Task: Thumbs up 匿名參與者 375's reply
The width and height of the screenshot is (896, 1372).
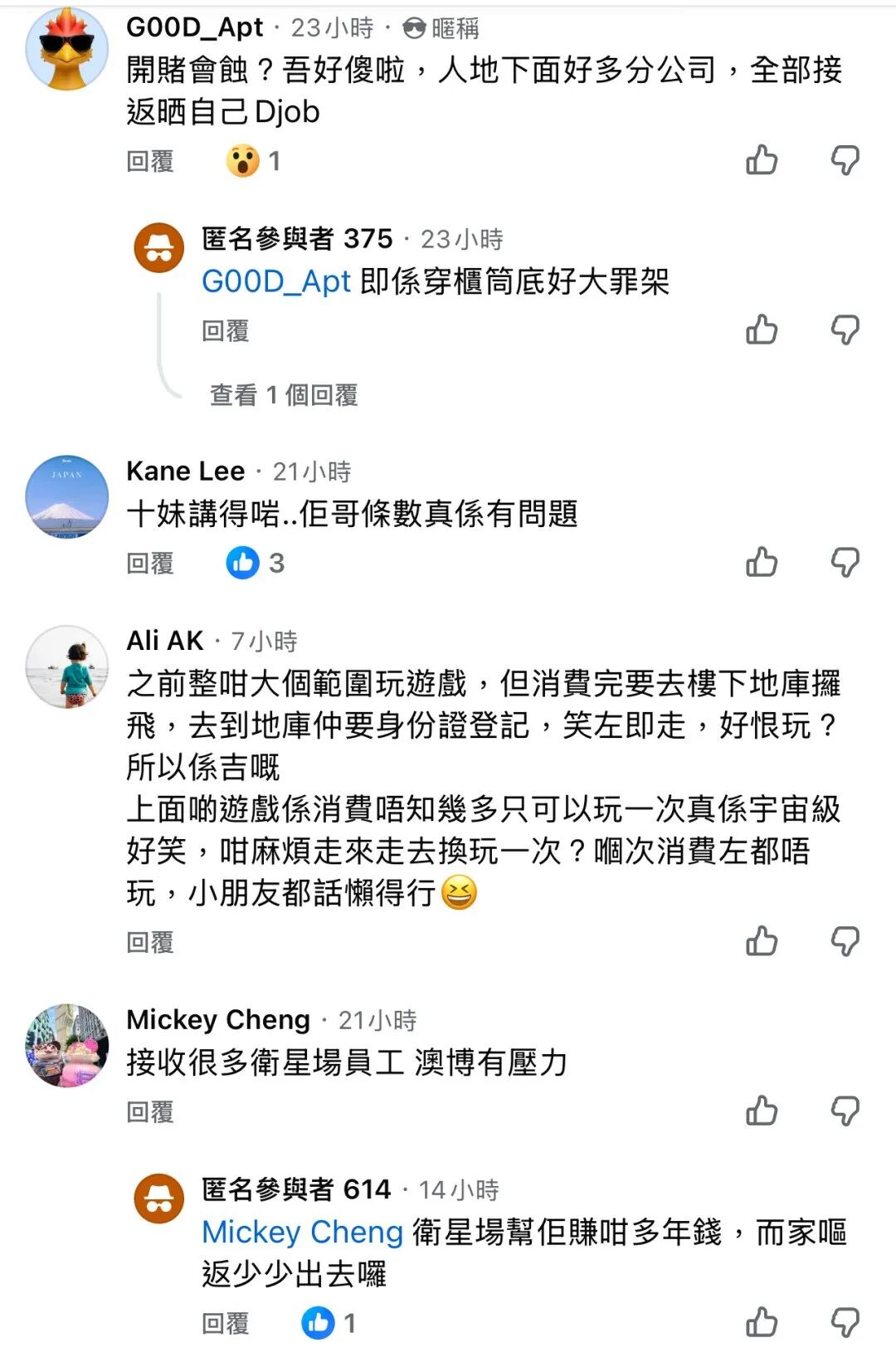Action: tap(761, 330)
